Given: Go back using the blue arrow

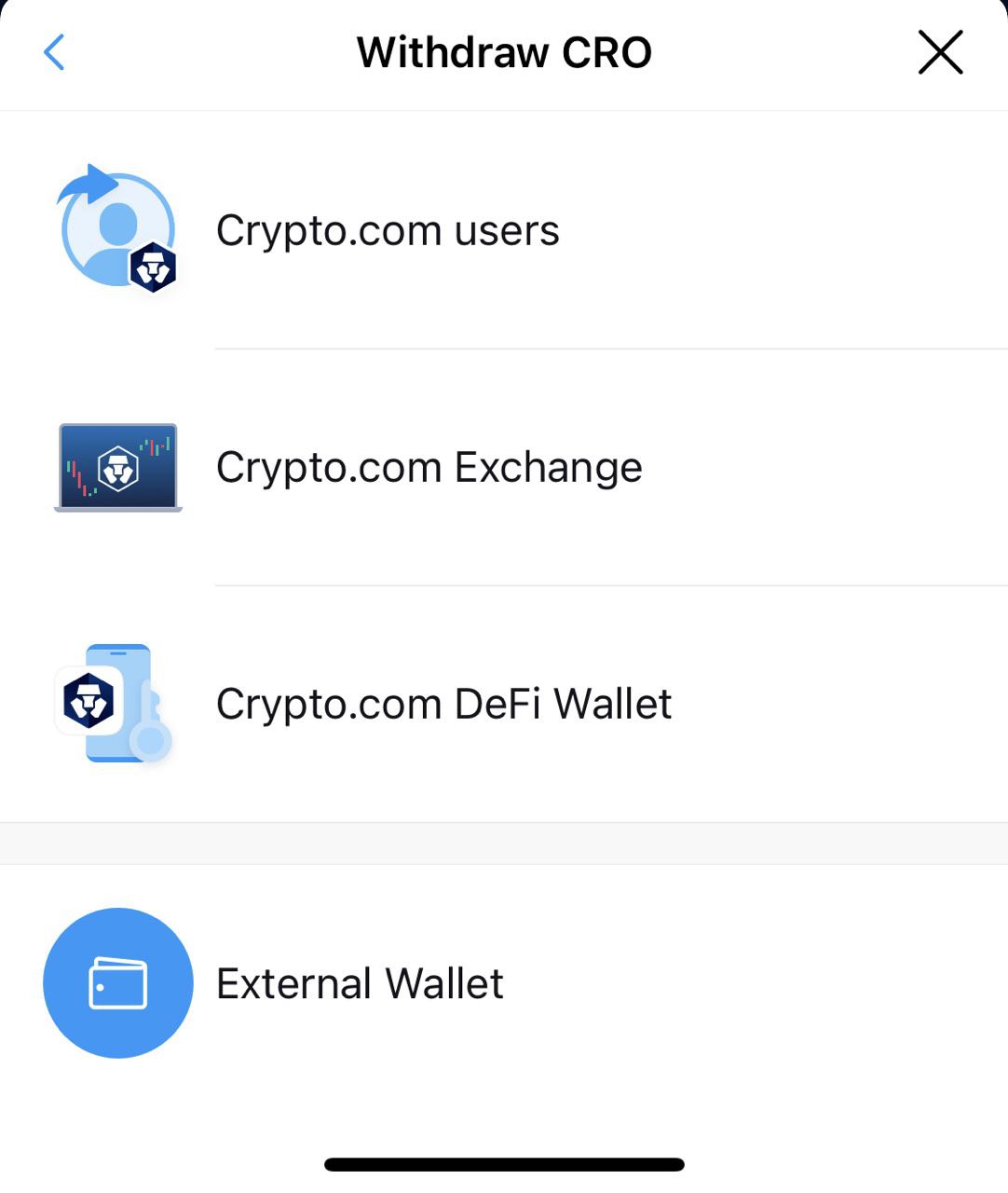Looking at the screenshot, I should click(x=54, y=52).
